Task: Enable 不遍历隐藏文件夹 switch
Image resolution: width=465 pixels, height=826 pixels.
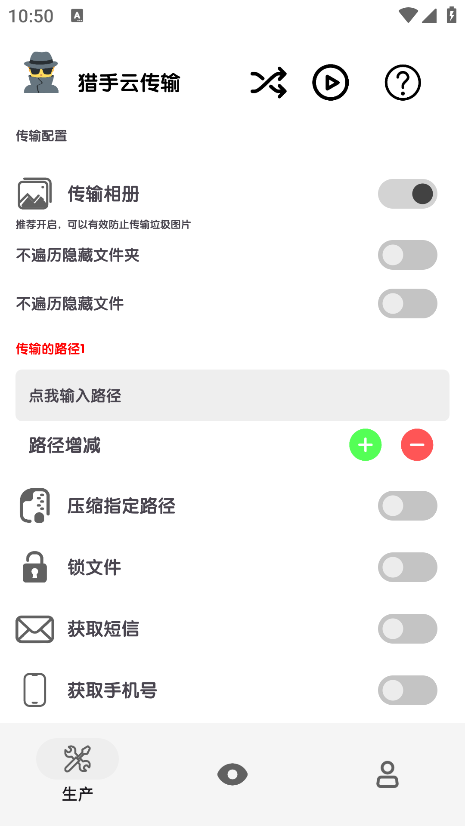Action: 408,255
